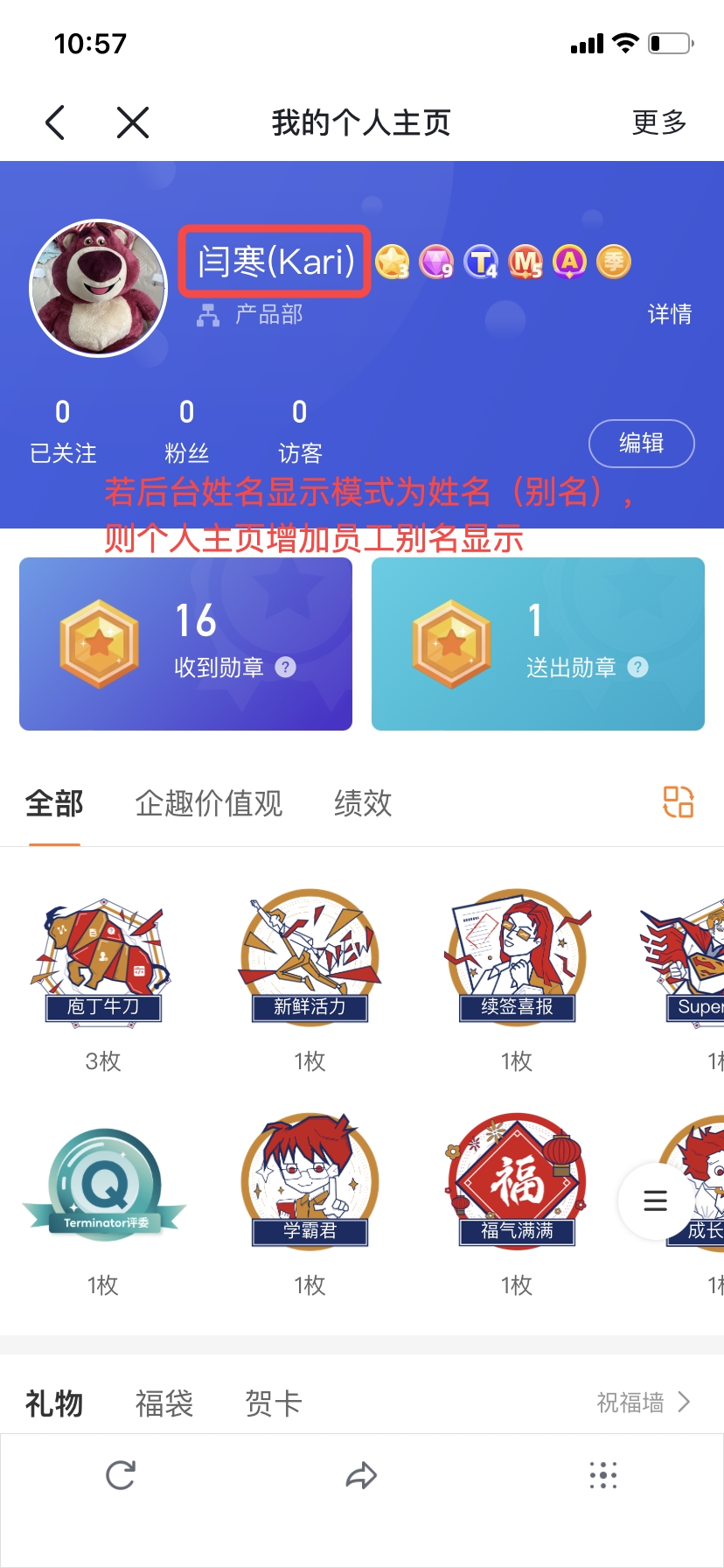The image size is (724, 1568).
Task: Switch to the 企趣价值观 tab
Action: pyautogui.click(x=209, y=803)
